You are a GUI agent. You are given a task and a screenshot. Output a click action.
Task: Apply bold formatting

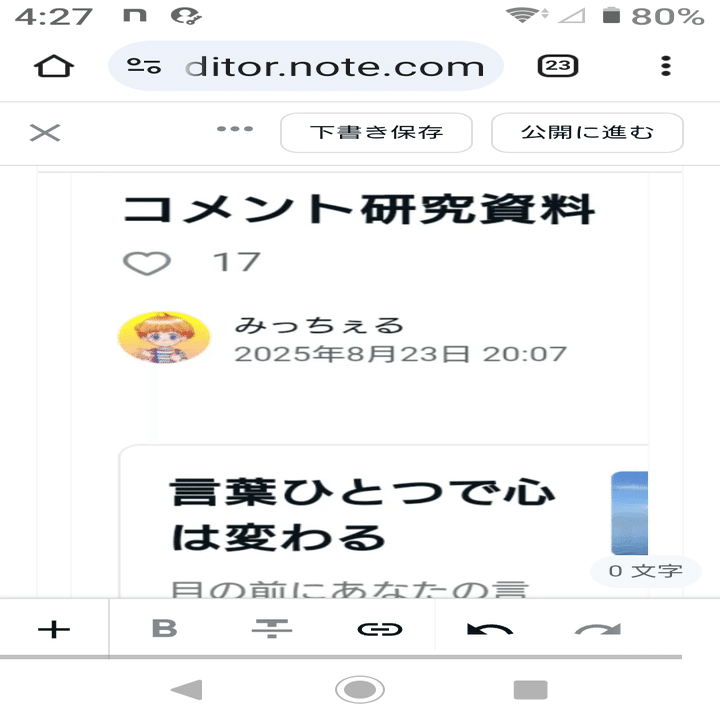pyautogui.click(x=164, y=629)
